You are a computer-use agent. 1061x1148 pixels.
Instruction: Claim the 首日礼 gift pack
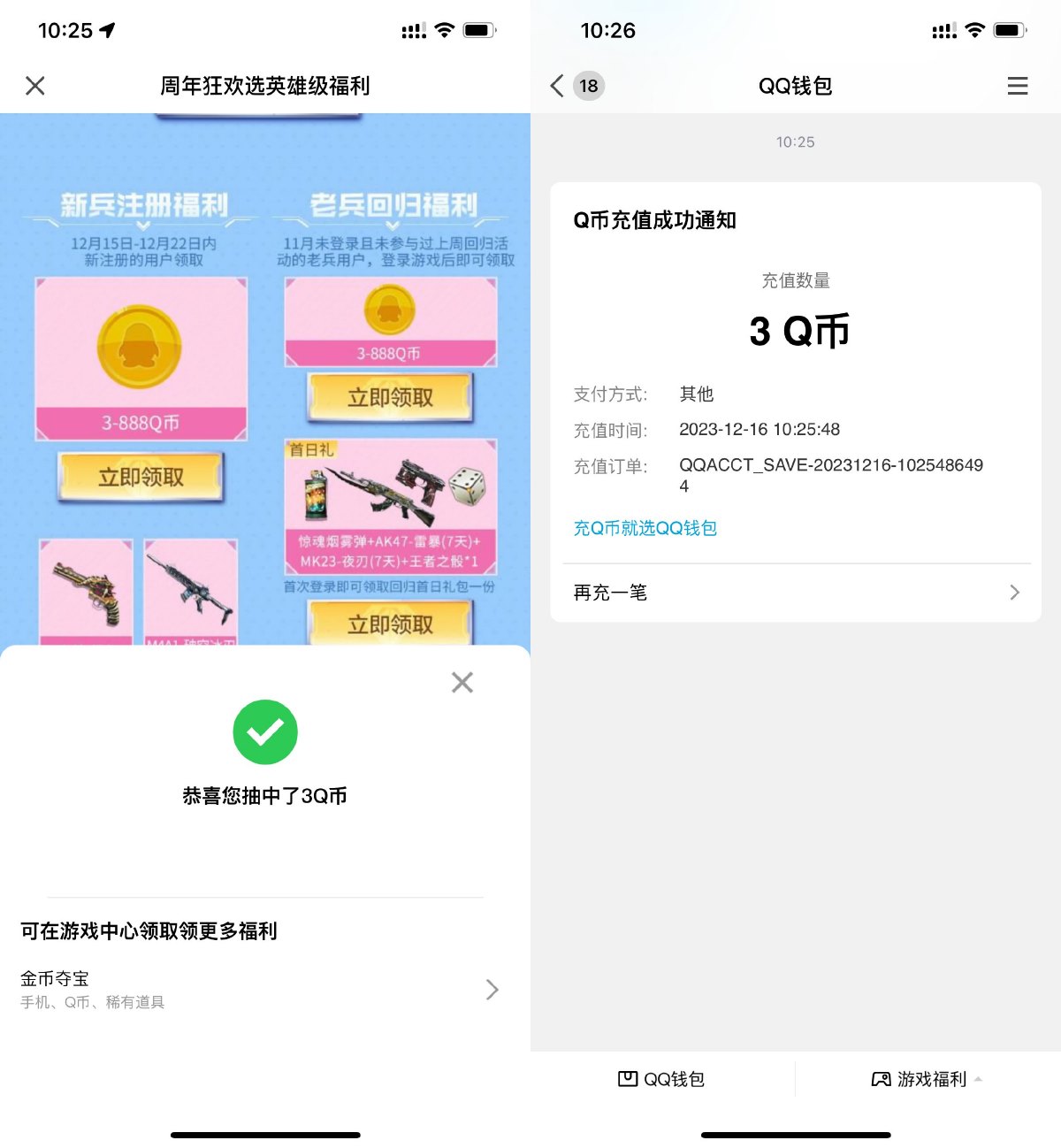[390, 624]
